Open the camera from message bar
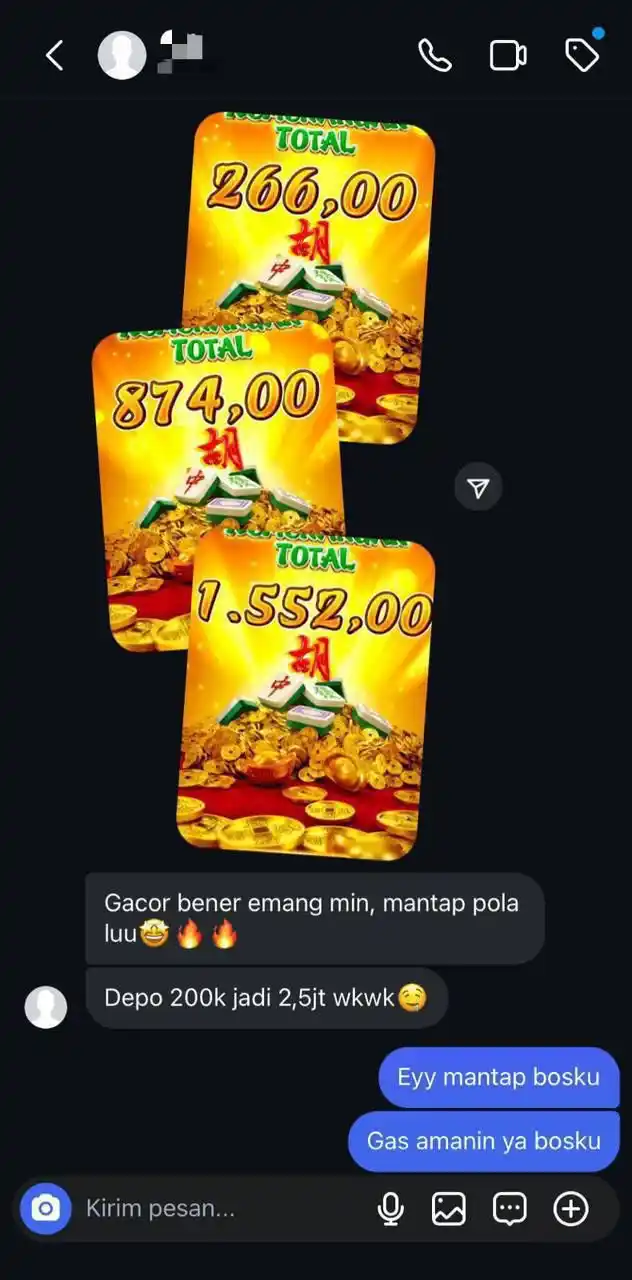The image size is (632, 1280). (x=45, y=1208)
